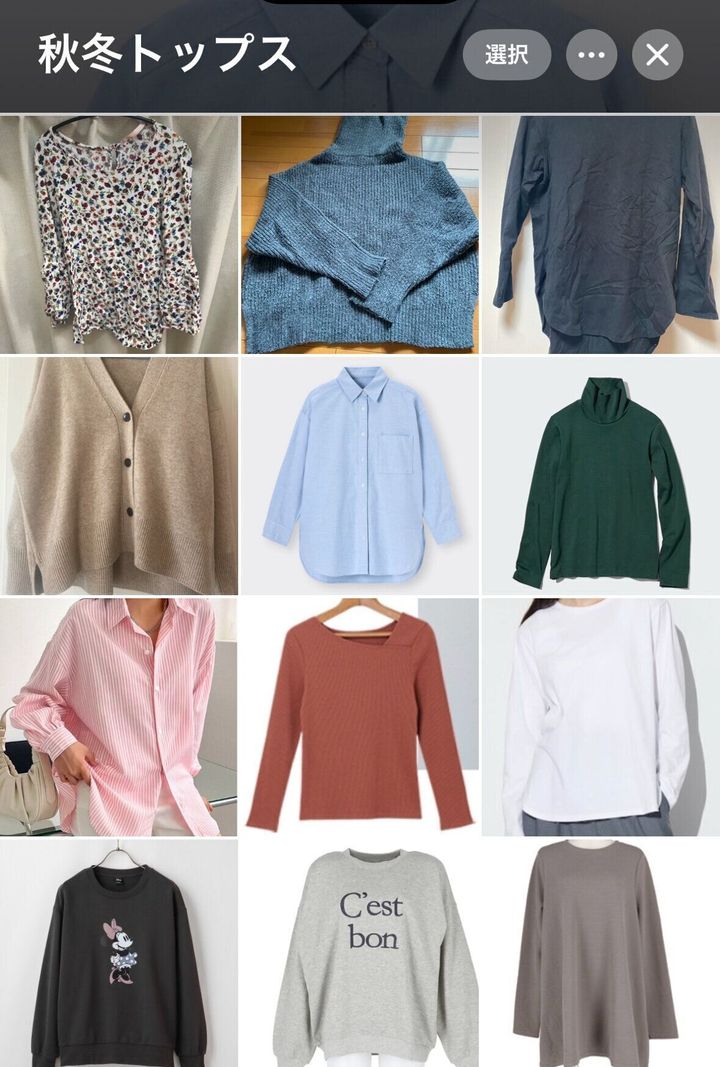The height and width of the screenshot is (1067, 720).
Task: Open the floral print blouse photo
Action: tap(119, 235)
